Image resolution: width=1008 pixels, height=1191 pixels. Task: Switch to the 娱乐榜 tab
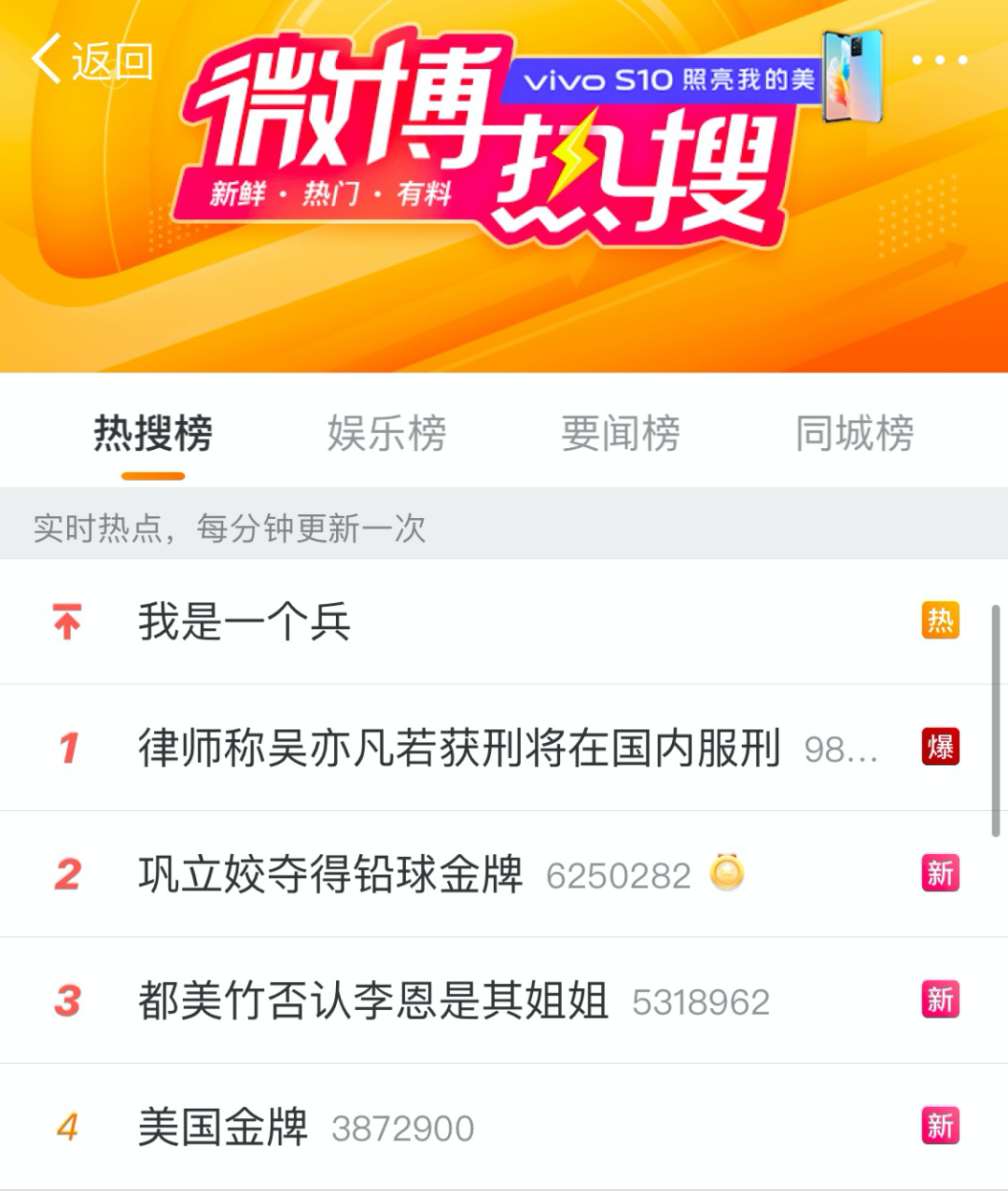[387, 432]
